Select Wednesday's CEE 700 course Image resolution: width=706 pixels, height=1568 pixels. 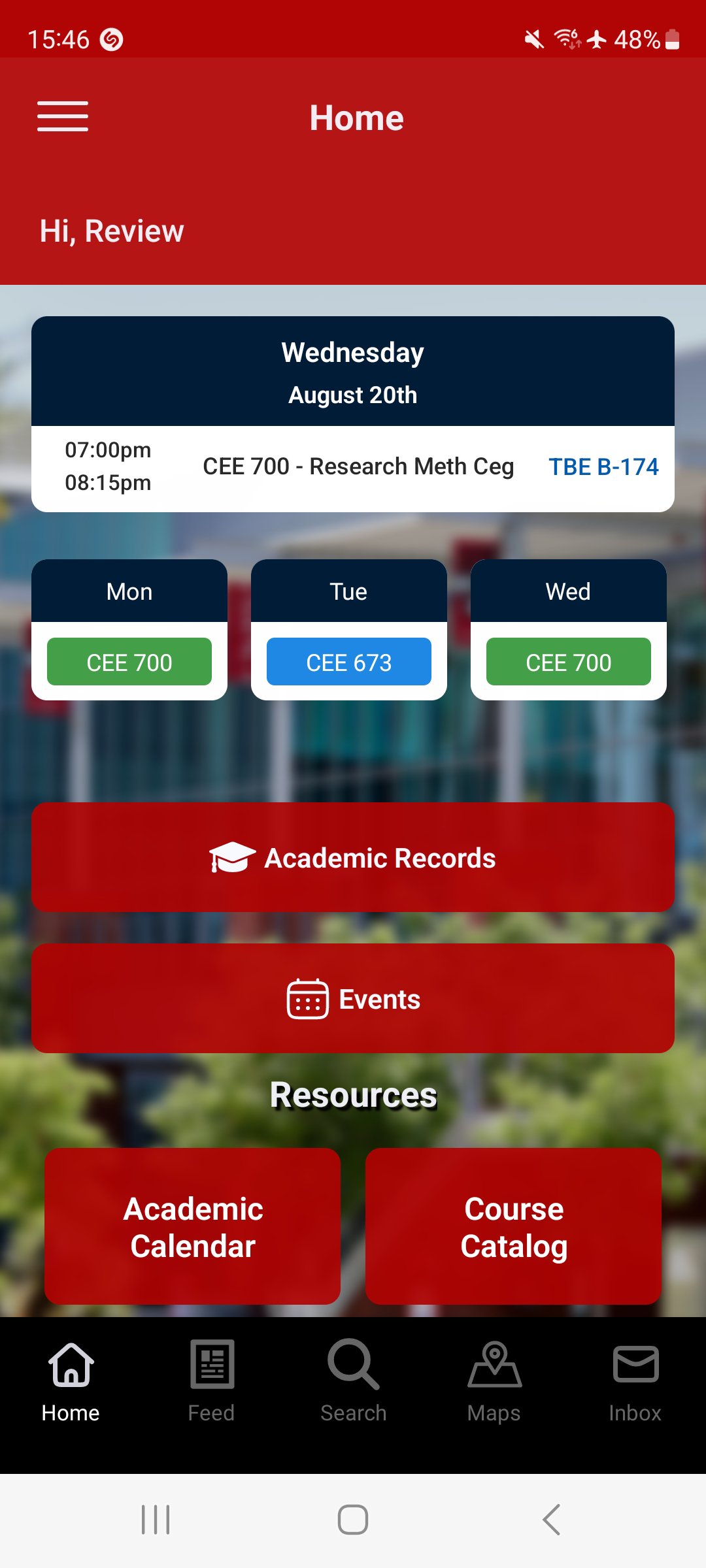[569, 662]
